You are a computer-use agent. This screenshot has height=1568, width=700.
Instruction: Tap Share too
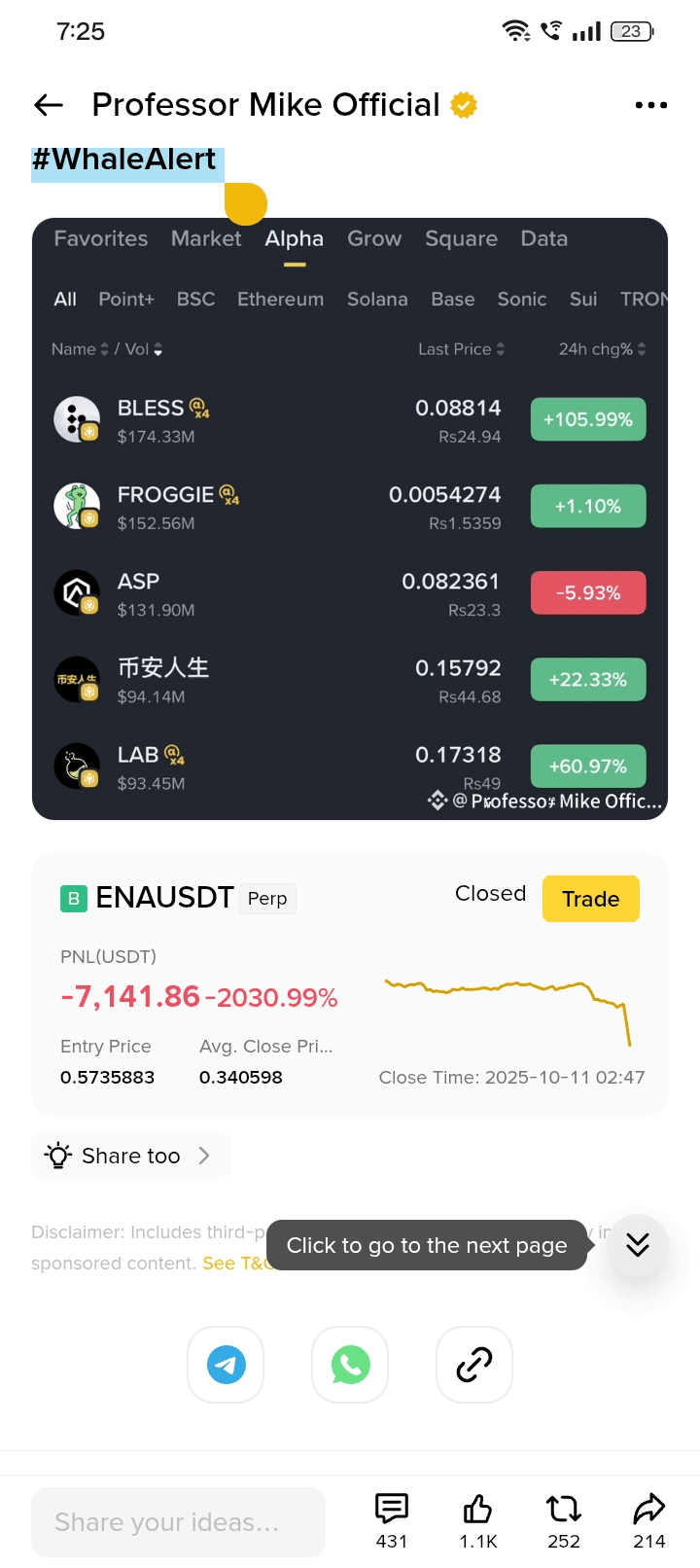coord(130,1156)
